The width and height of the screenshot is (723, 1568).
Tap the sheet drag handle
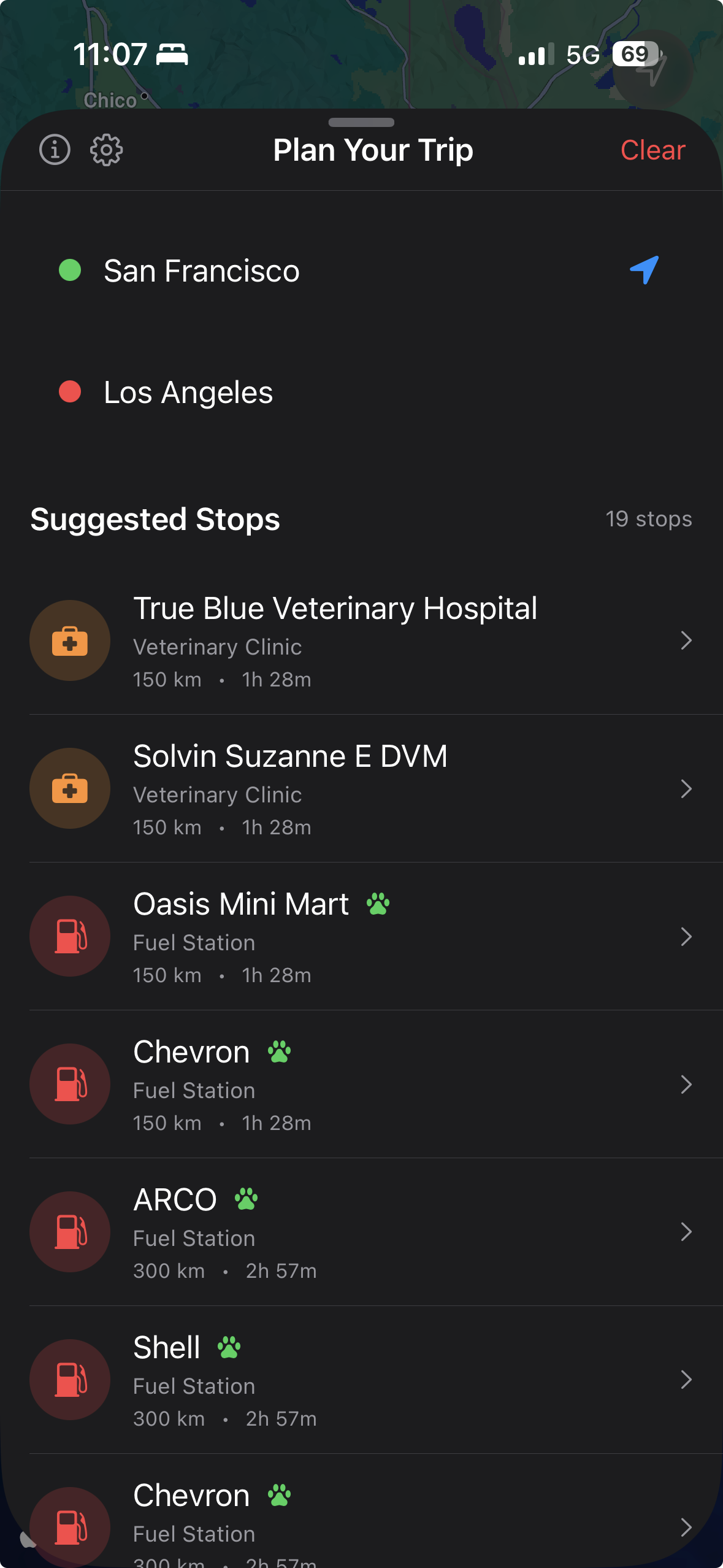point(361,122)
